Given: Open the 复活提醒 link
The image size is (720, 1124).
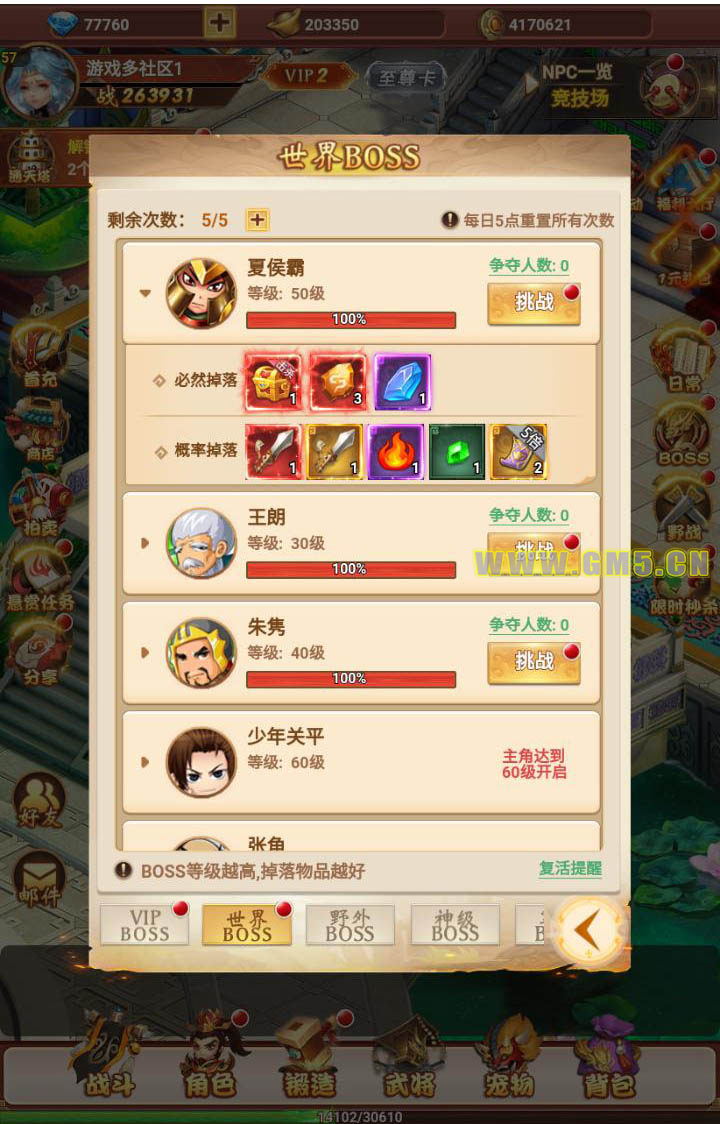Looking at the screenshot, I should click(x=570, y=868).
